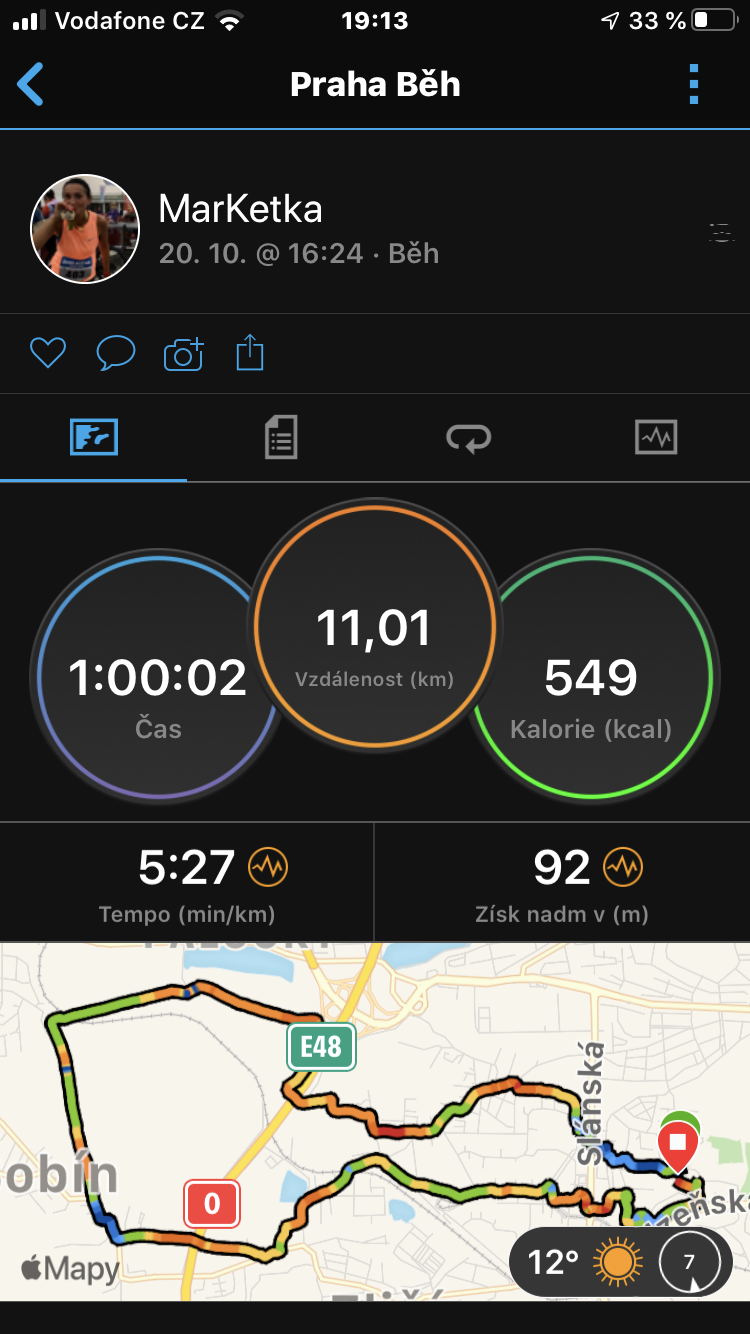Open comments with the speech bubble icon

[115, 353]
